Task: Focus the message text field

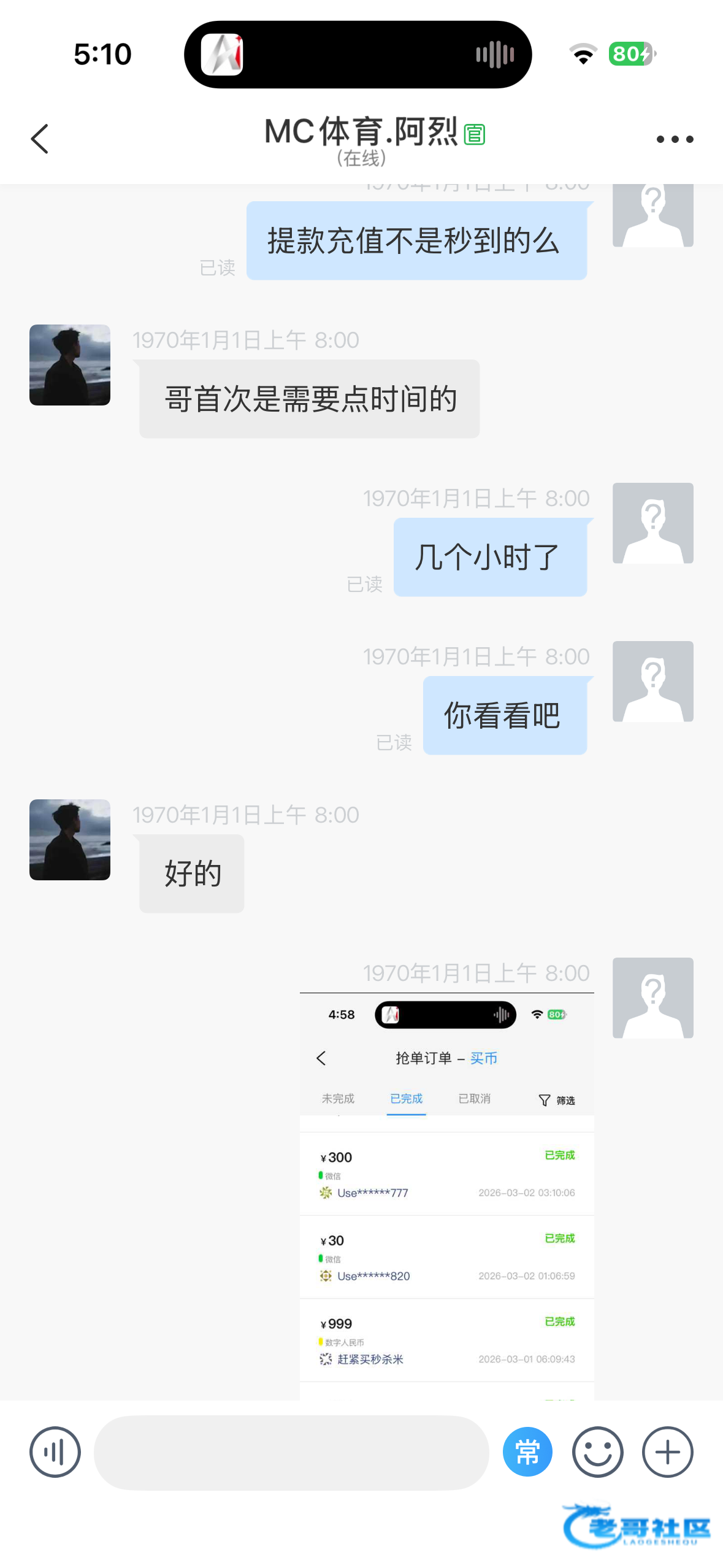Action: (291, 1452)
